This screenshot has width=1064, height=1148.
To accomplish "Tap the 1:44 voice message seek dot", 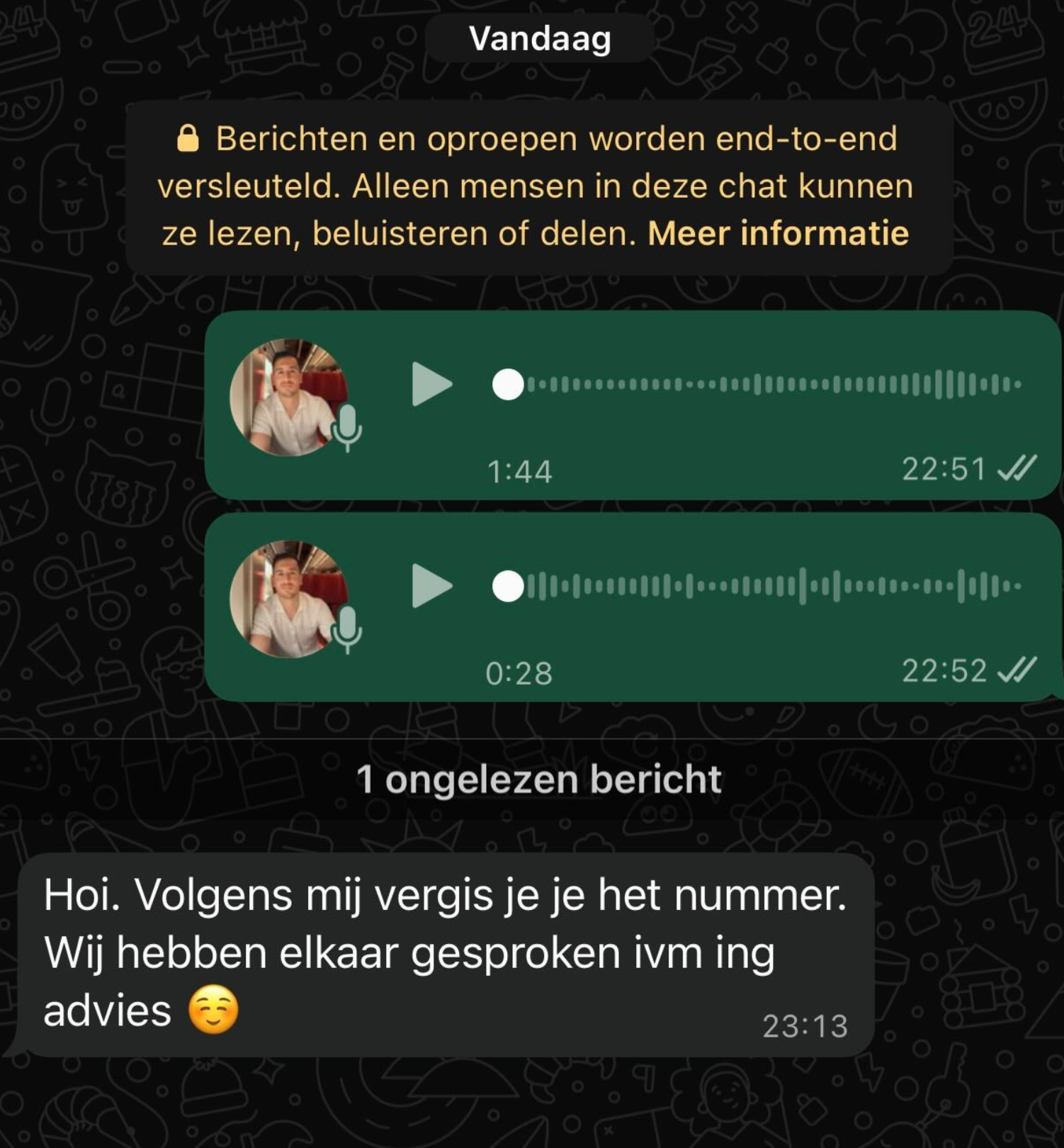I will tap(508, 385).
